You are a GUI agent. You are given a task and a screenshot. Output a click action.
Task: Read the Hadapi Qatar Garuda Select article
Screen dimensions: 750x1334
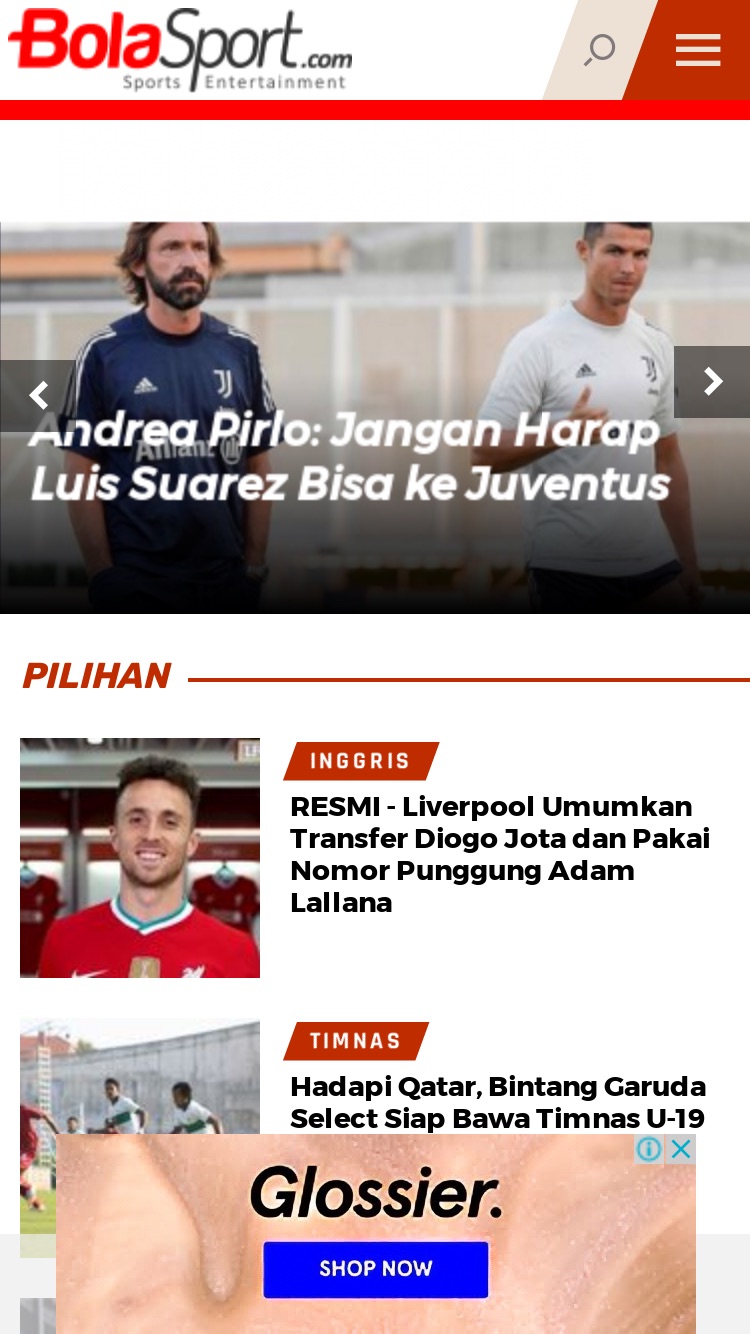click(498, 1102)
